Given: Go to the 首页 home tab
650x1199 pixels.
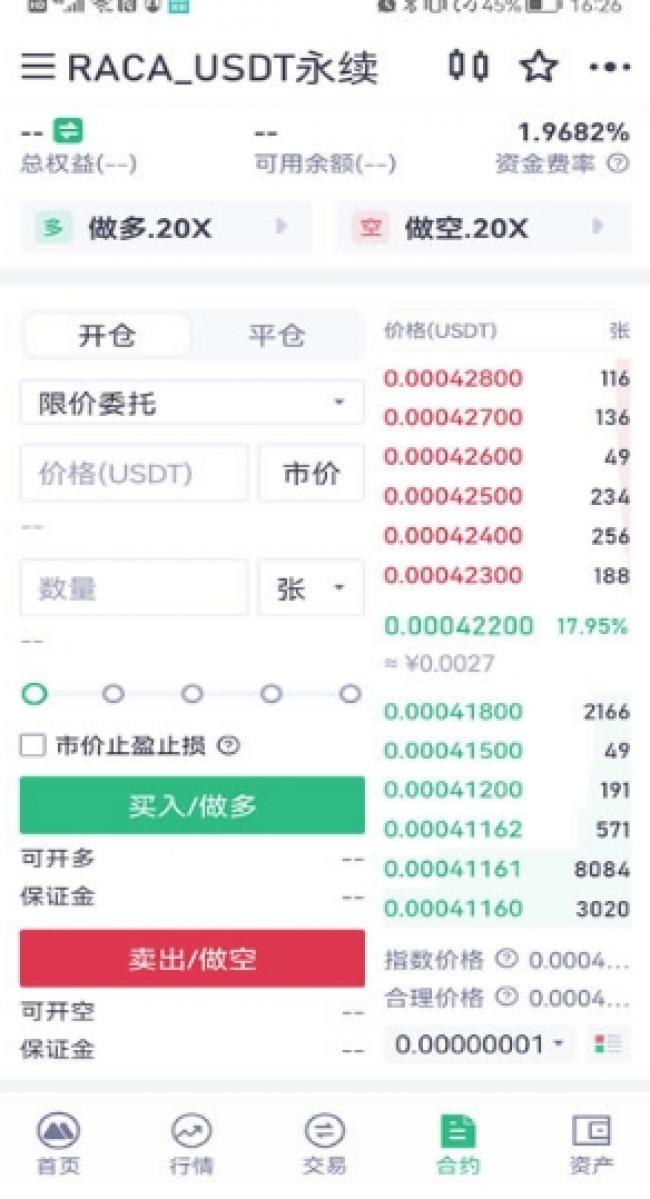Looking at the screenshot, I should tap(59, 1144).
